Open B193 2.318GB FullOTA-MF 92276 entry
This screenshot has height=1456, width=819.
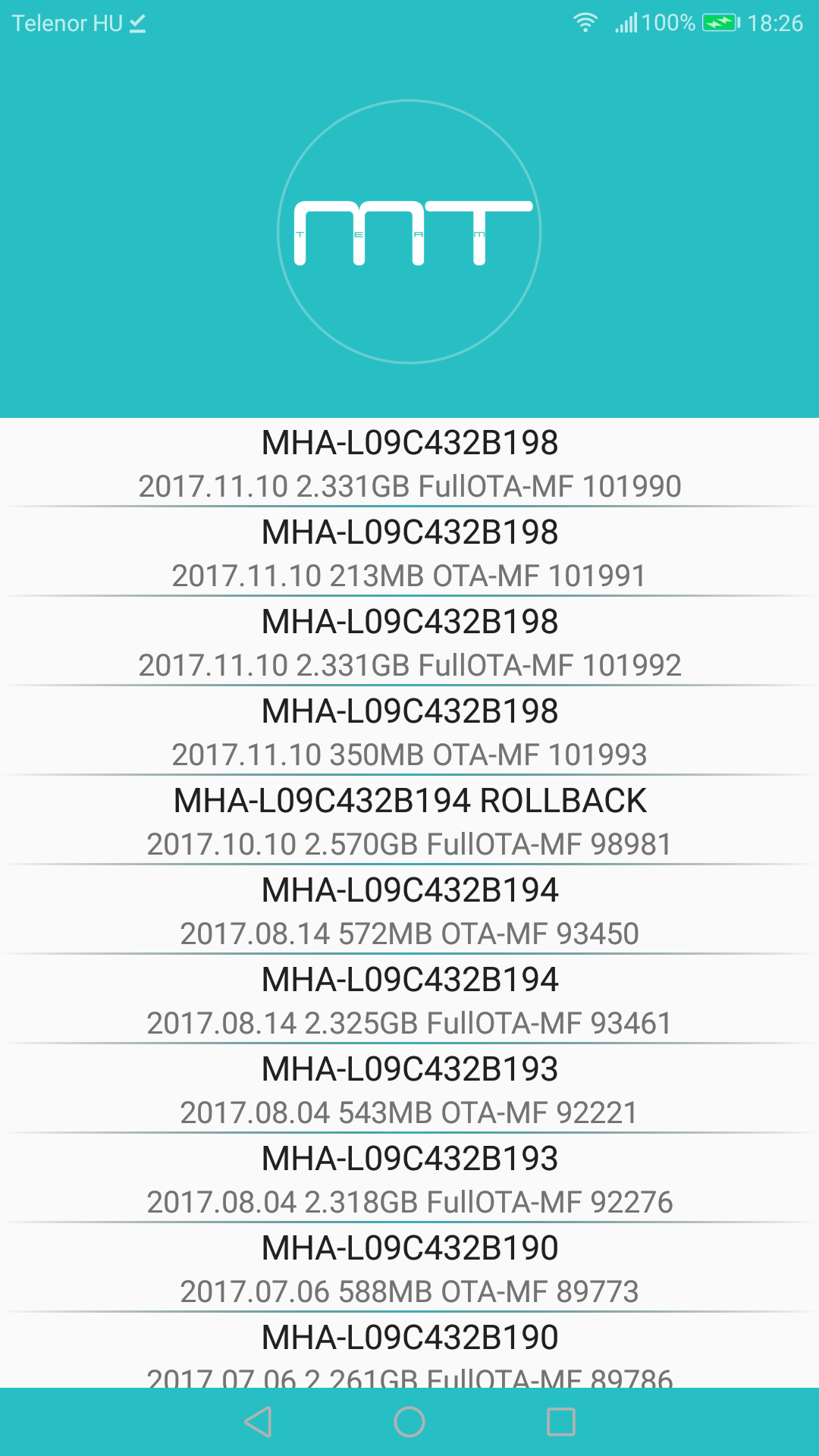[409, 1178]
